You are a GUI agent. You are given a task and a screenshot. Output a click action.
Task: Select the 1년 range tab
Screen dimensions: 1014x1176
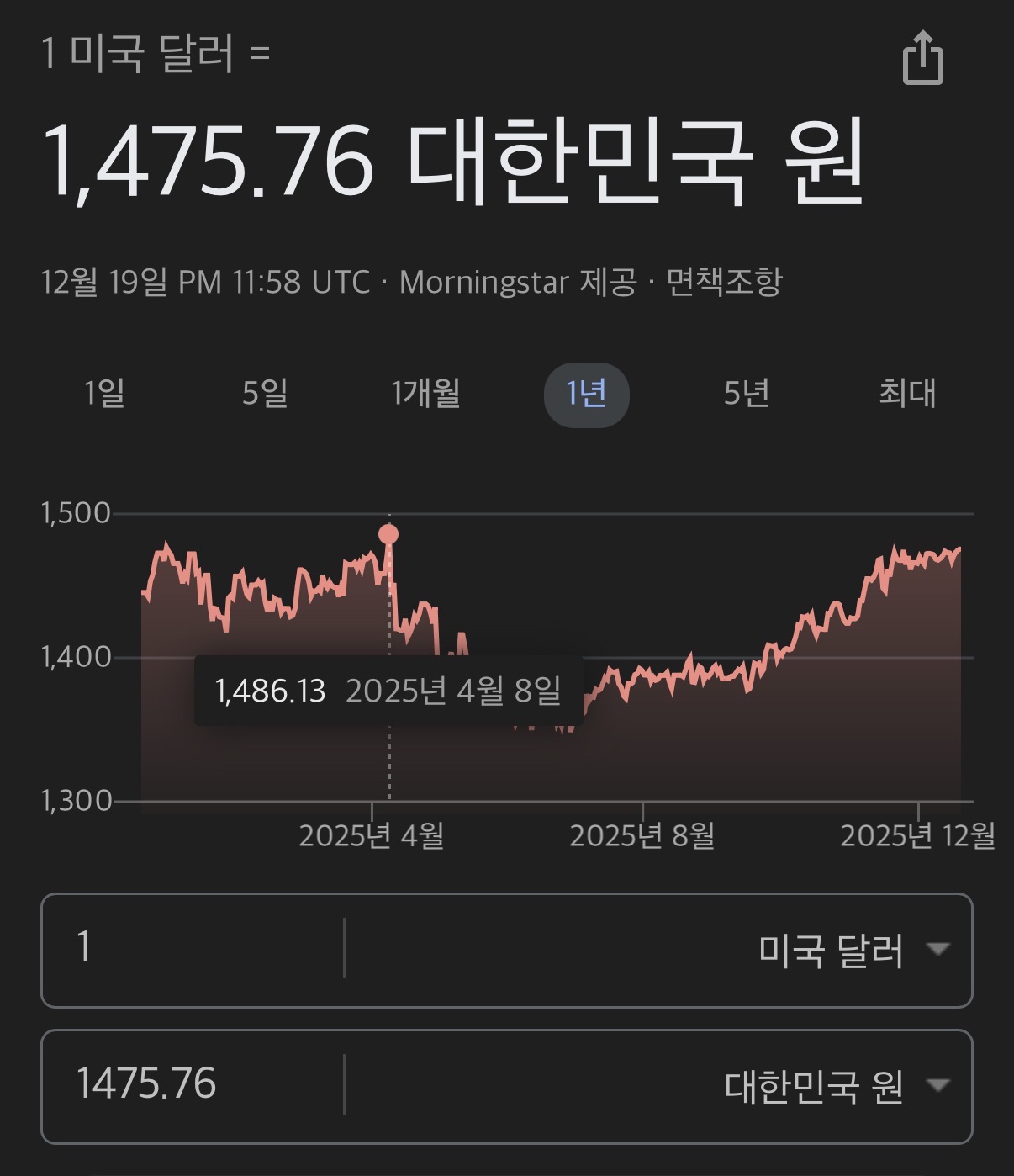(586, 394)
